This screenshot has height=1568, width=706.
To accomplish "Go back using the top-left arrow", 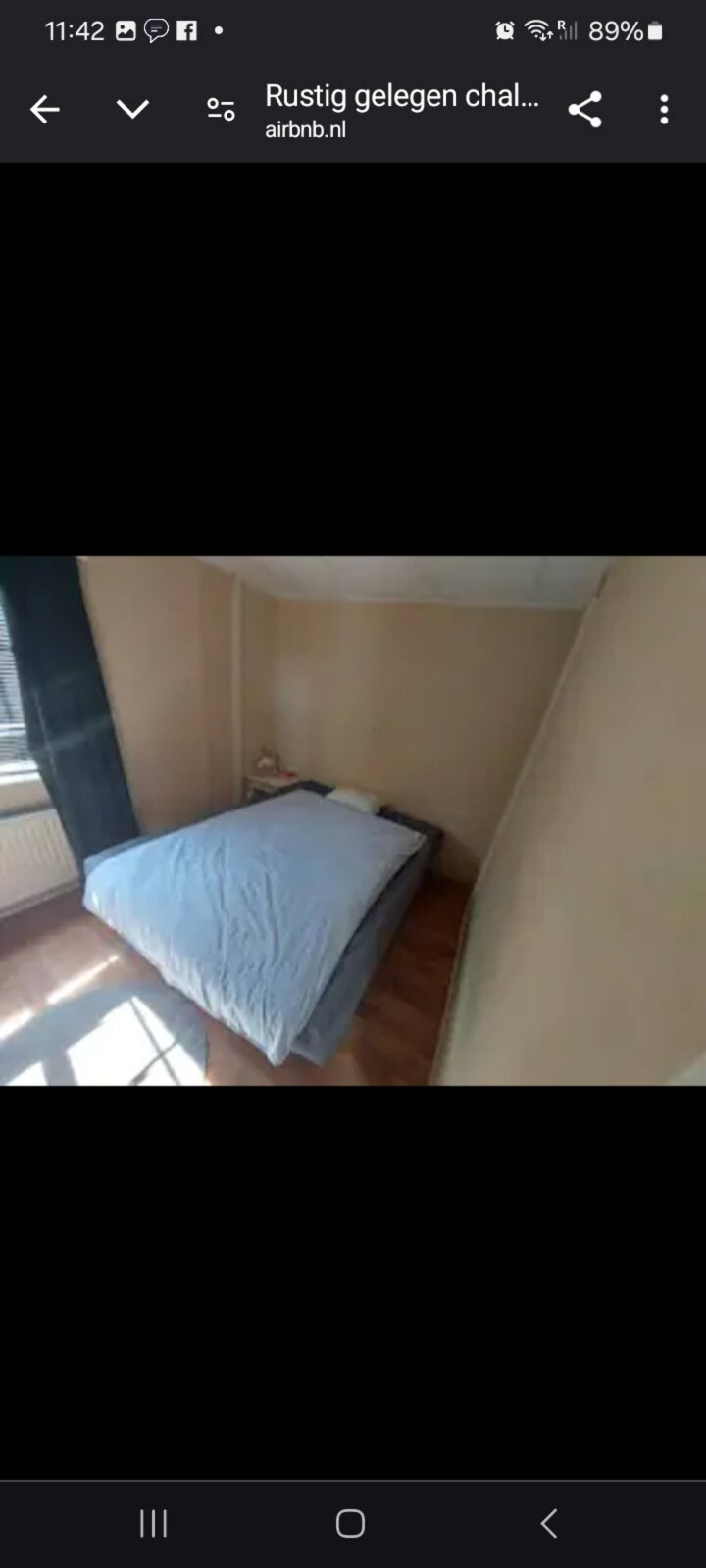I will [x=45, y=109].
